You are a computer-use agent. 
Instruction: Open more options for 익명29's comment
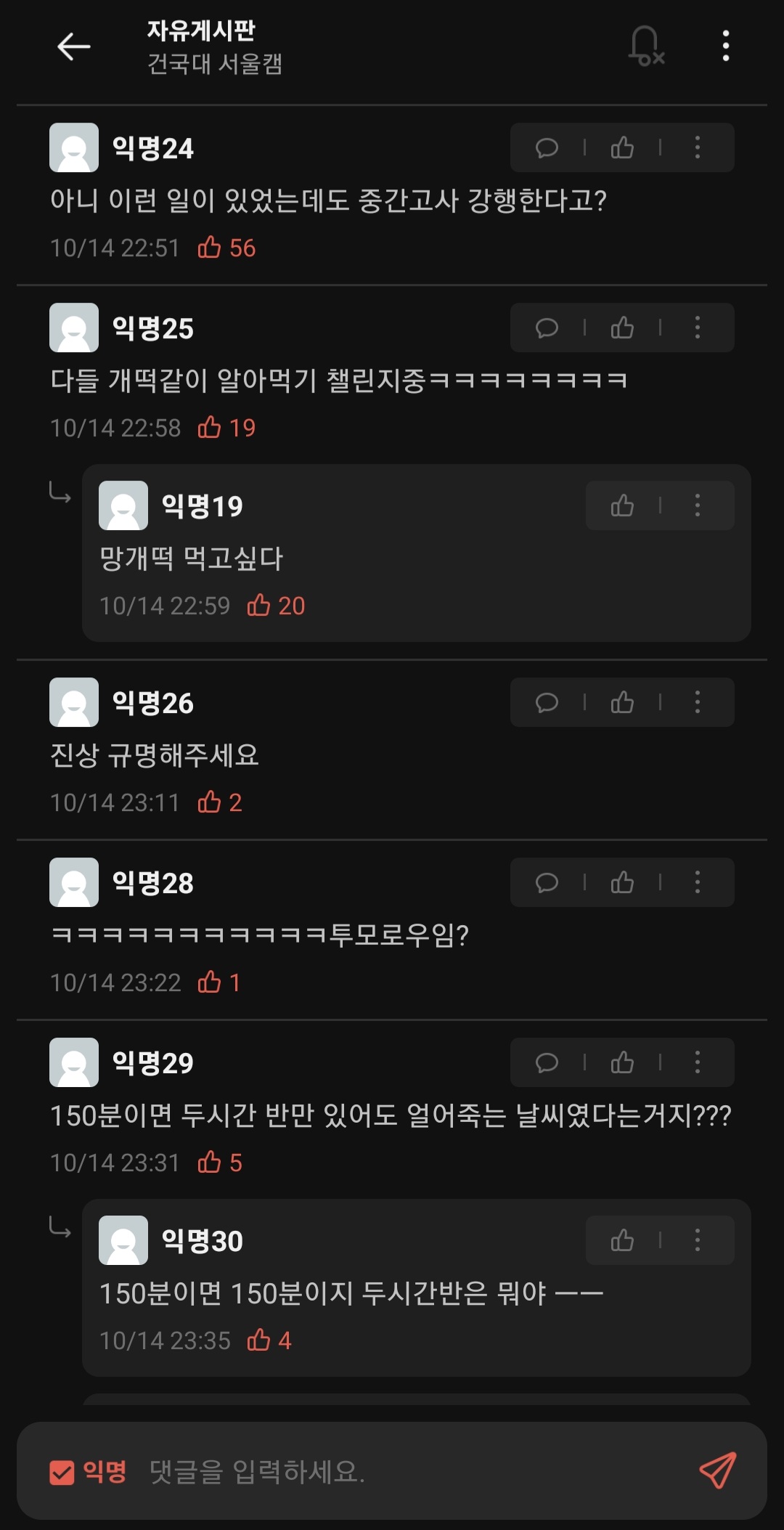[x=698, y=1063]
